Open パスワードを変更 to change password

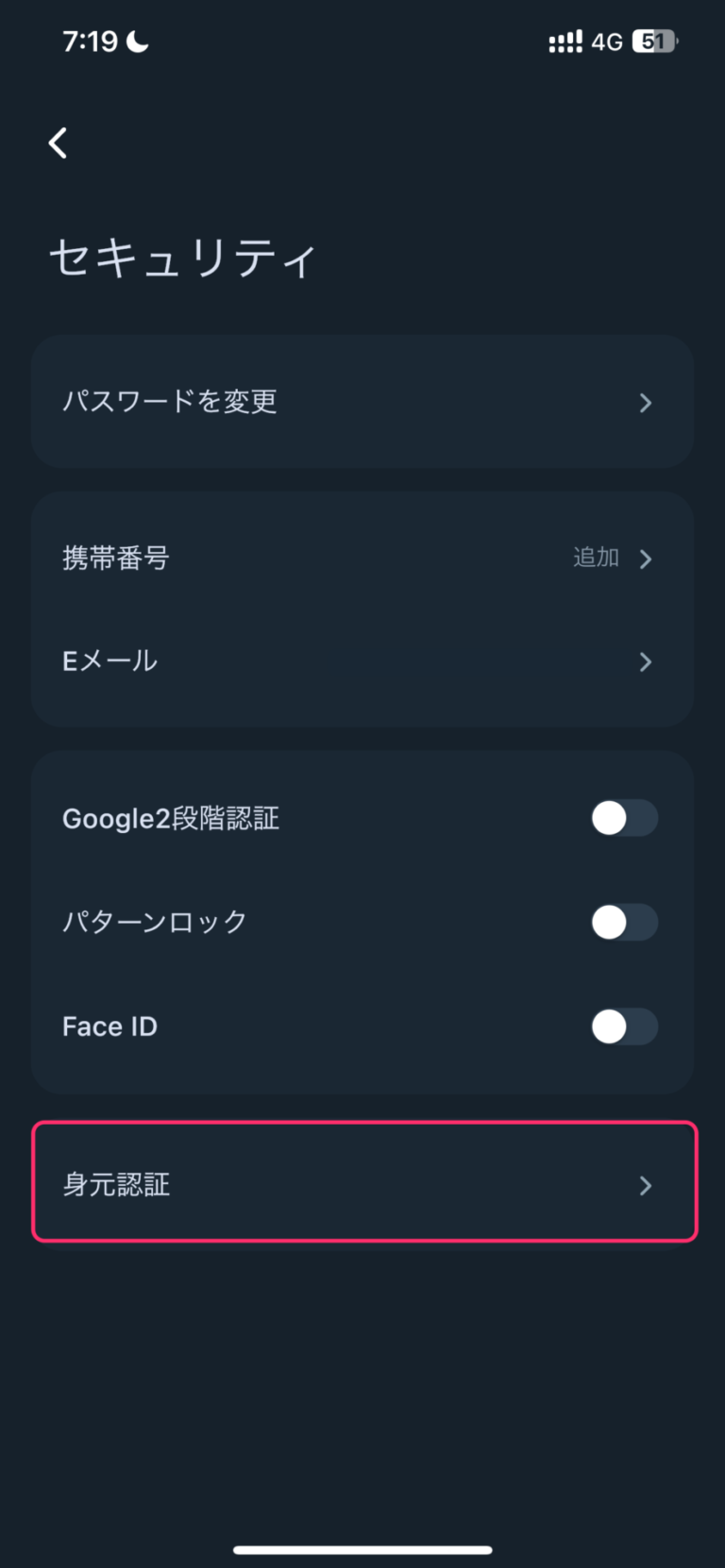coord(362,402)
